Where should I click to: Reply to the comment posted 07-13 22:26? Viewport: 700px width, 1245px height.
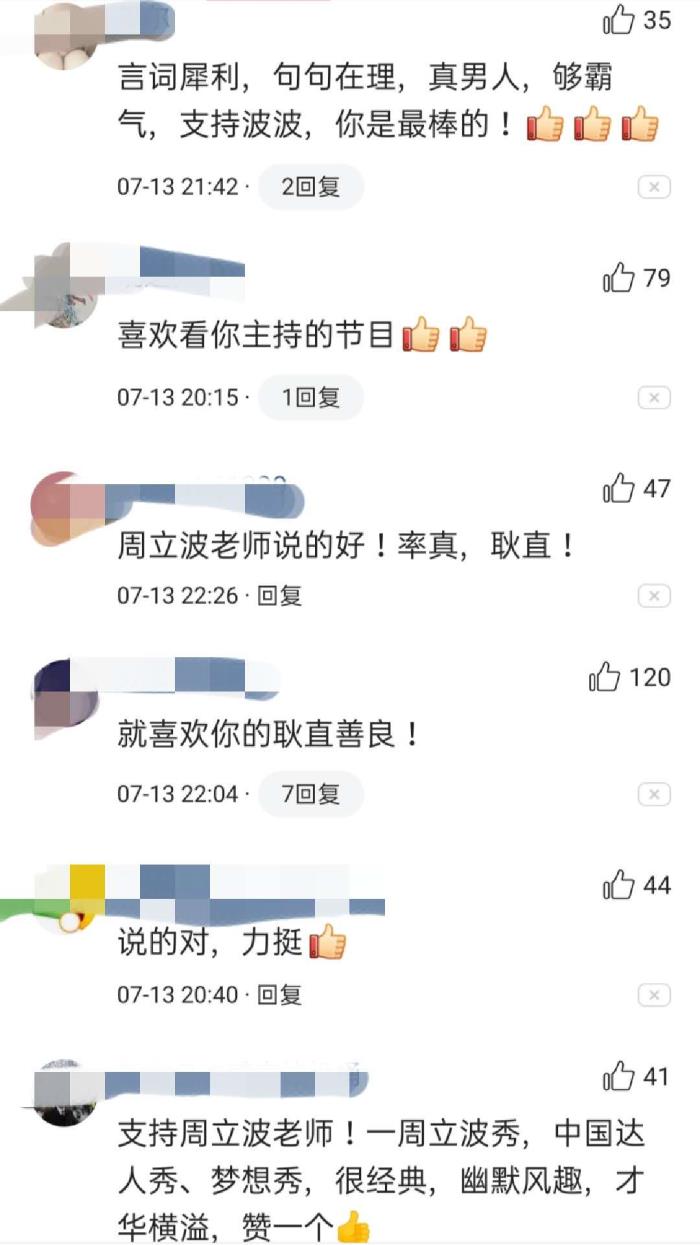280,596
